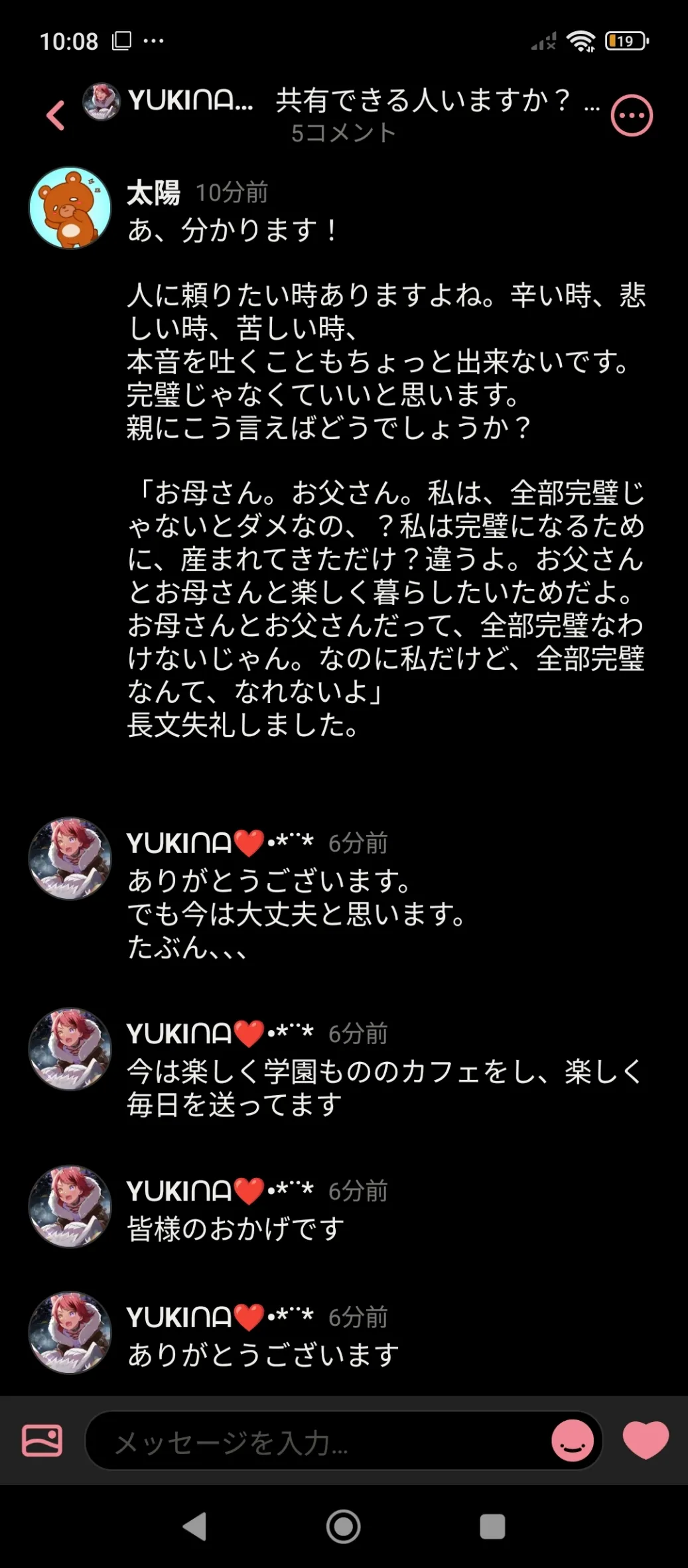Open the emoji sticker picker

[573, 1441]
